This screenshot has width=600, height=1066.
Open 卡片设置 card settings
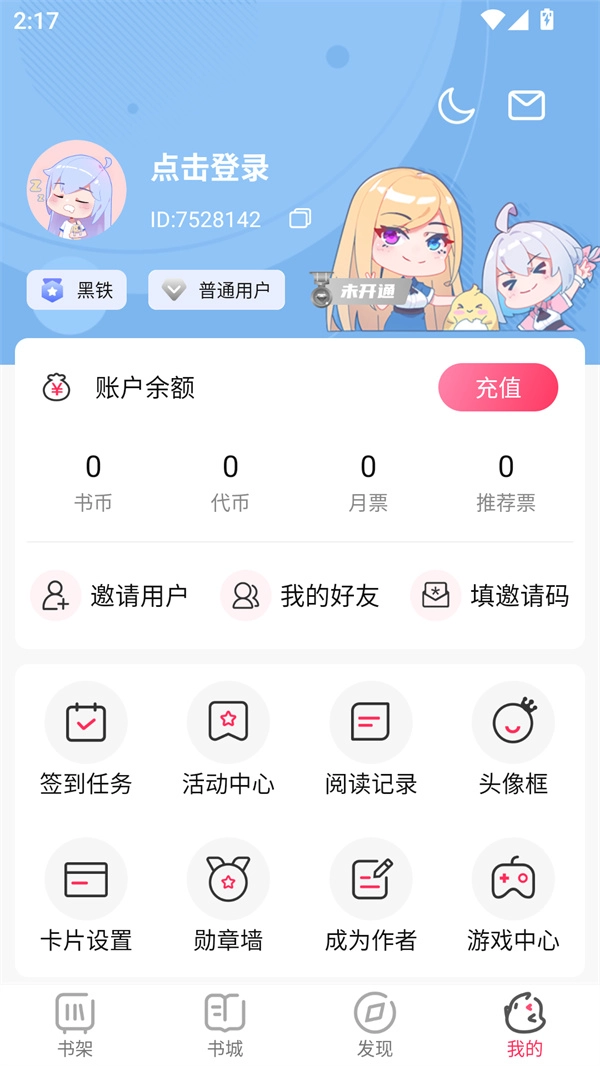pos(86,896)
